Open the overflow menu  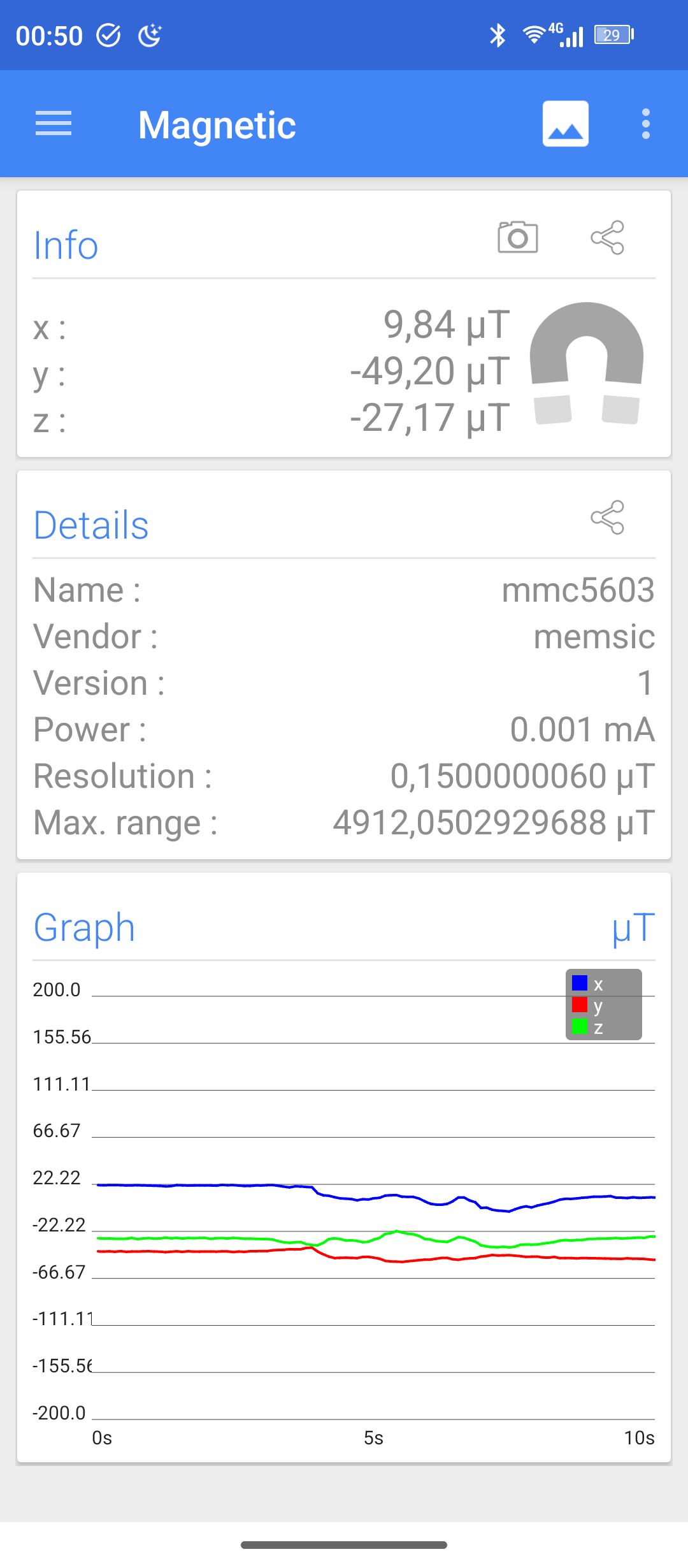click(x=645, y=124)
